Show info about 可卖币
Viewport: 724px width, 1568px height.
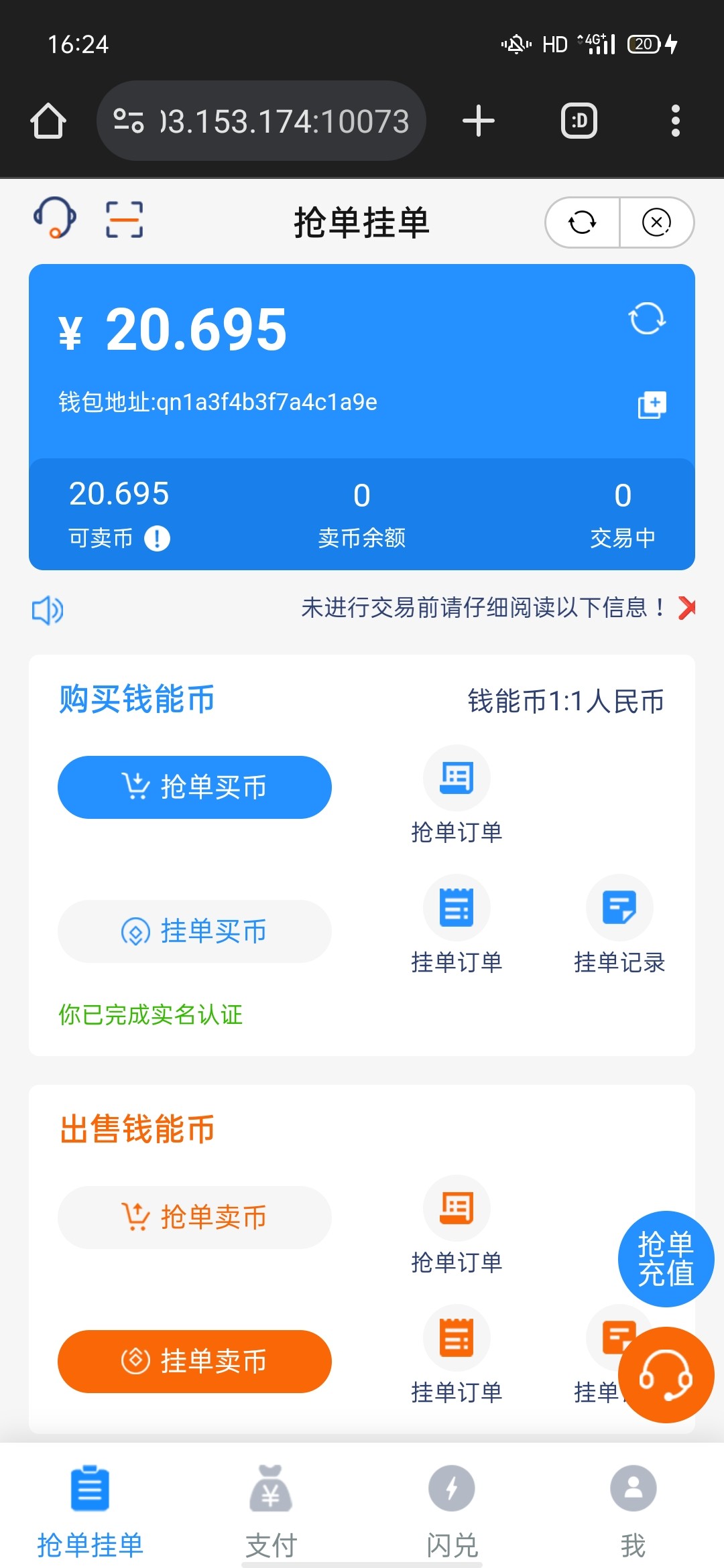158,538
